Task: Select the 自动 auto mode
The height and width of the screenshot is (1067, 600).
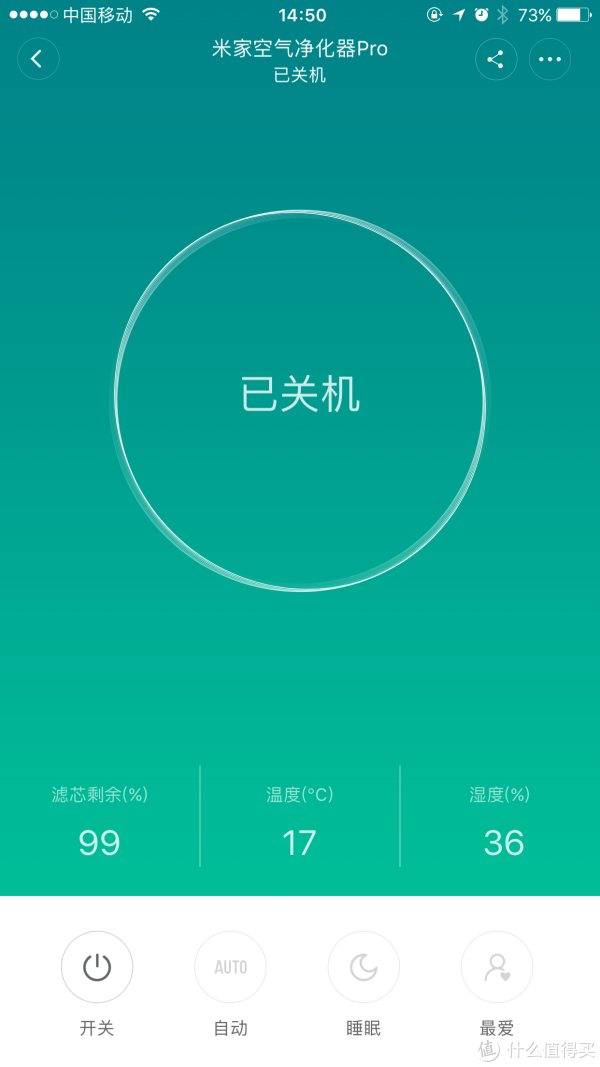Action: click(x=230, y=967)
